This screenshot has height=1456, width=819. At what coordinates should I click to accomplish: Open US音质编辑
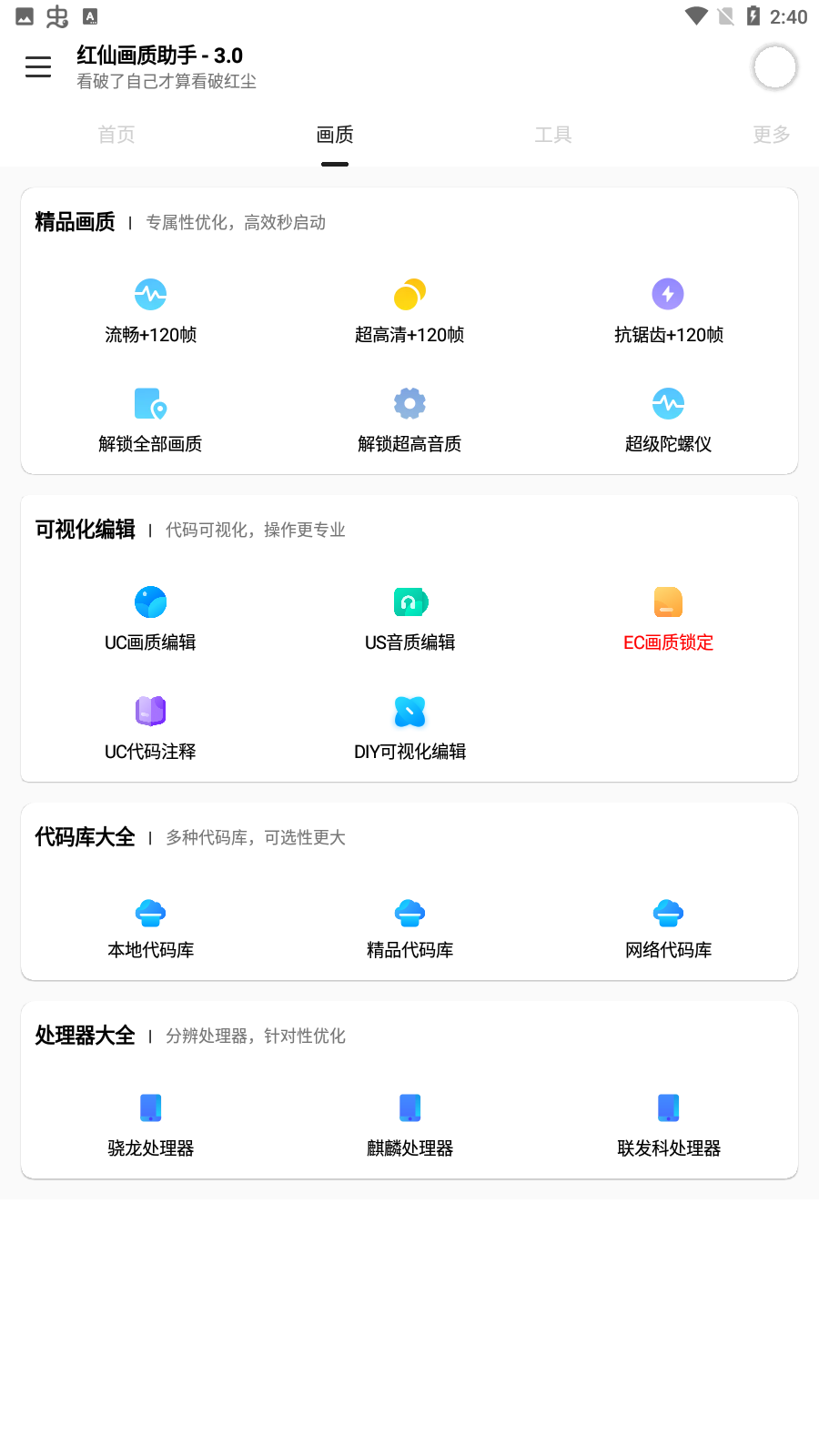[409, 619]
